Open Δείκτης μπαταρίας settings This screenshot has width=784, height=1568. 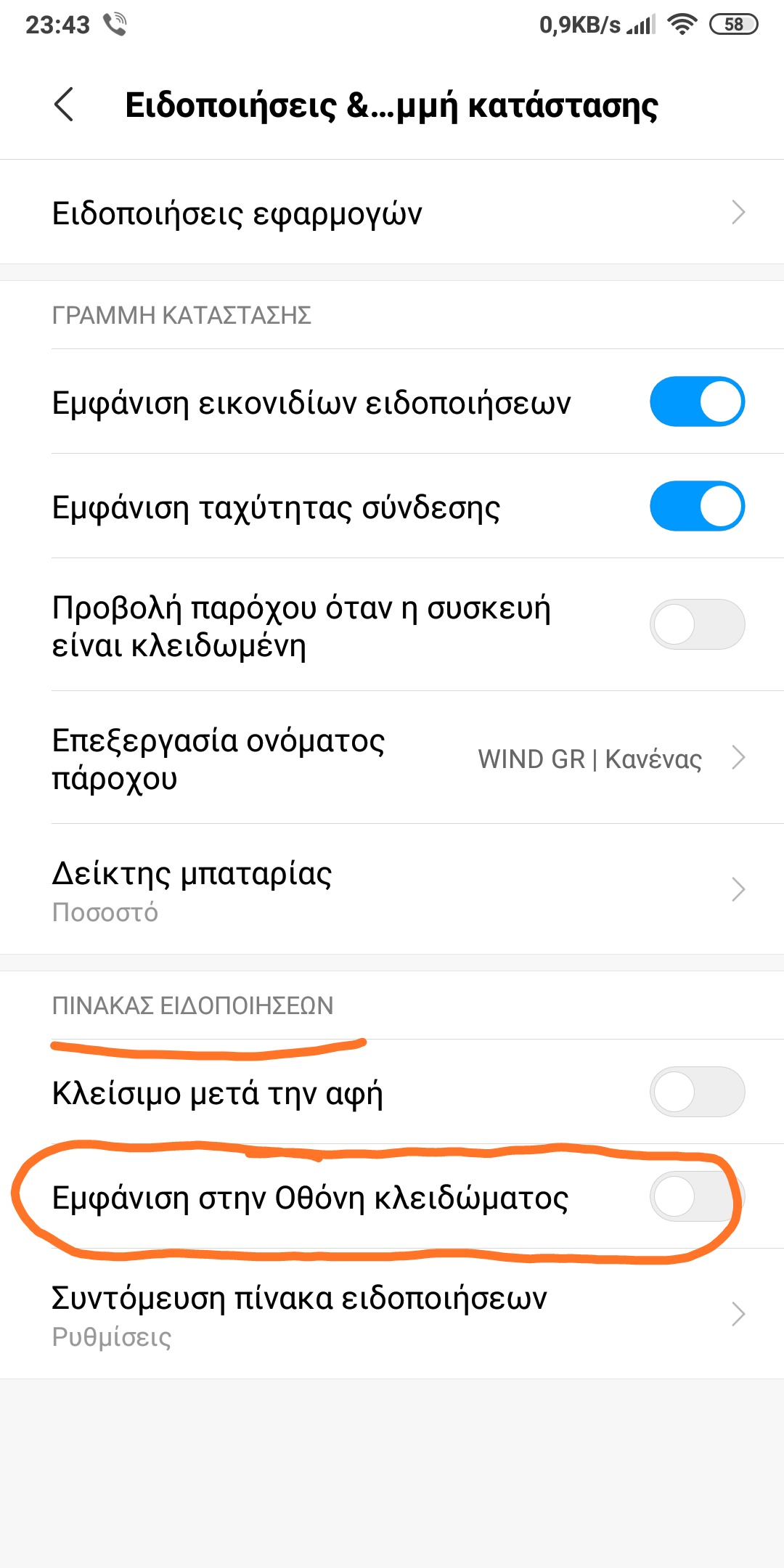coord(392,890)
